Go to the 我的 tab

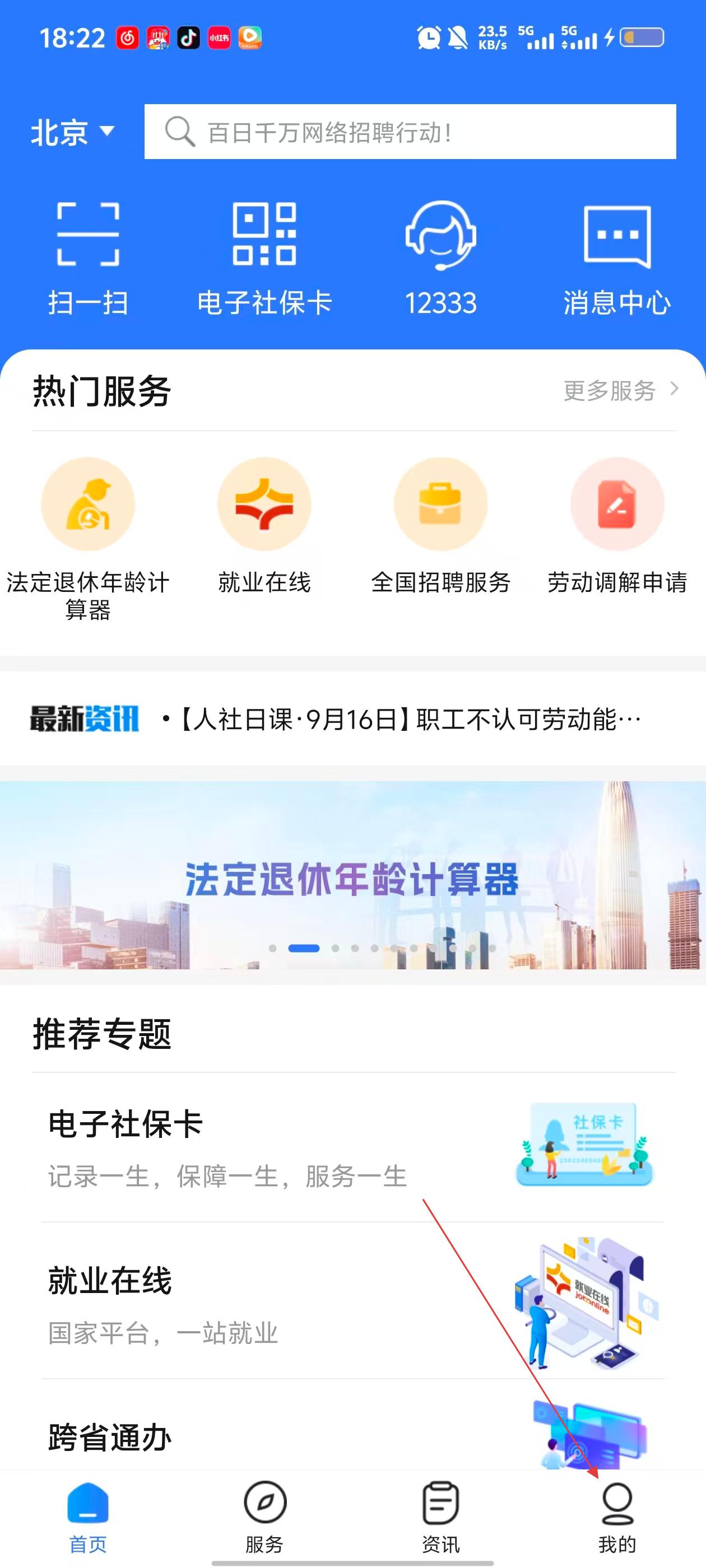(616, 1517)
